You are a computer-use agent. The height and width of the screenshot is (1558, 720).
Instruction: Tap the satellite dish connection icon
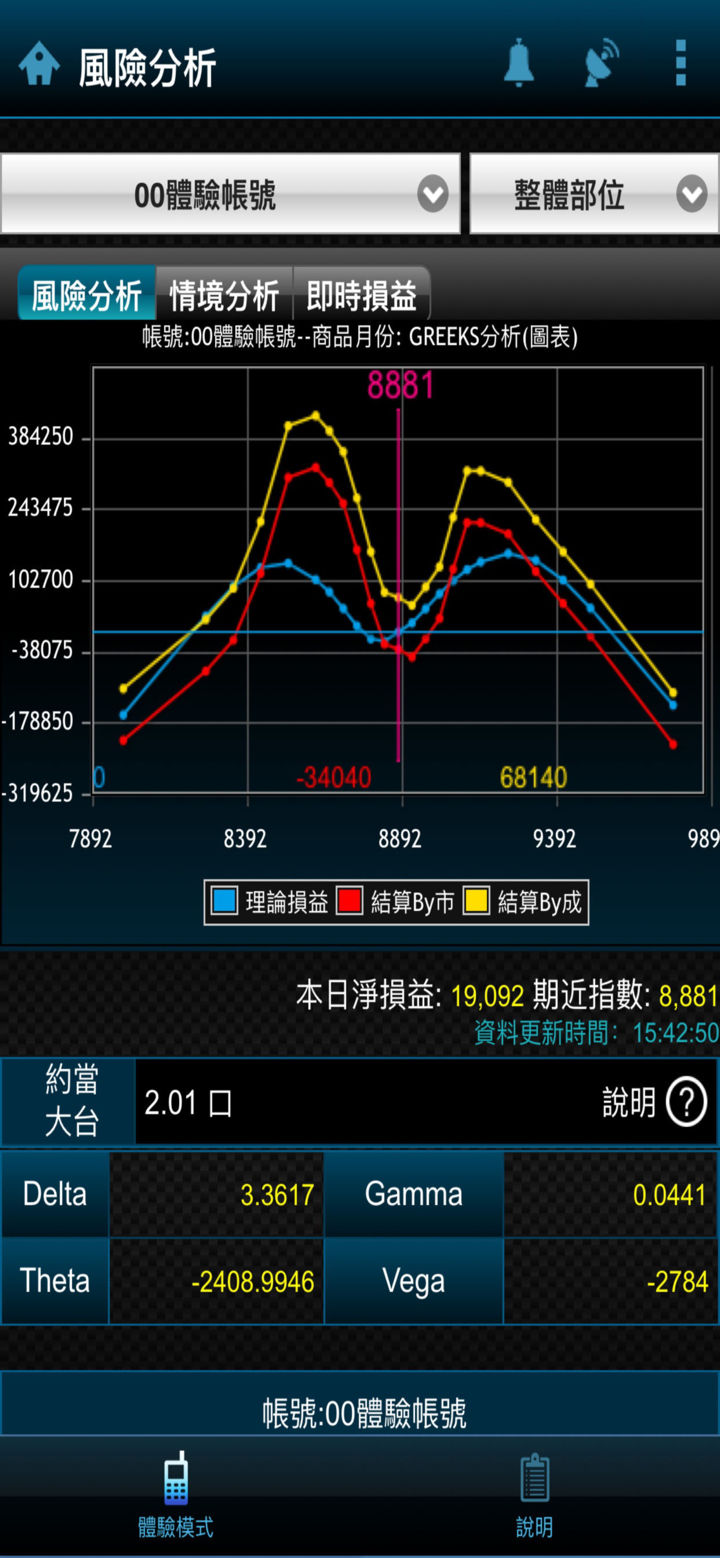pos(601,64)
